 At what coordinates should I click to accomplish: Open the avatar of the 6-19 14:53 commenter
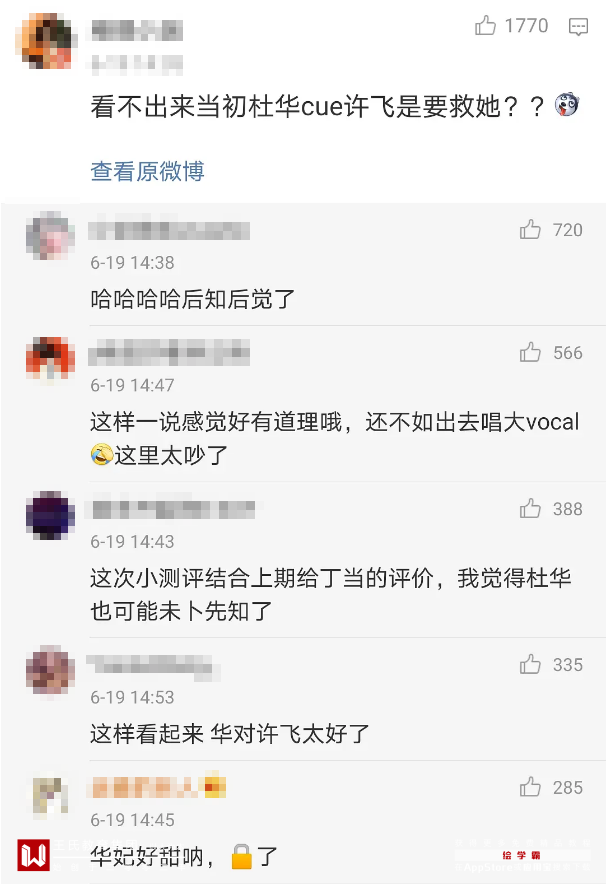click(x=50, y=671)
